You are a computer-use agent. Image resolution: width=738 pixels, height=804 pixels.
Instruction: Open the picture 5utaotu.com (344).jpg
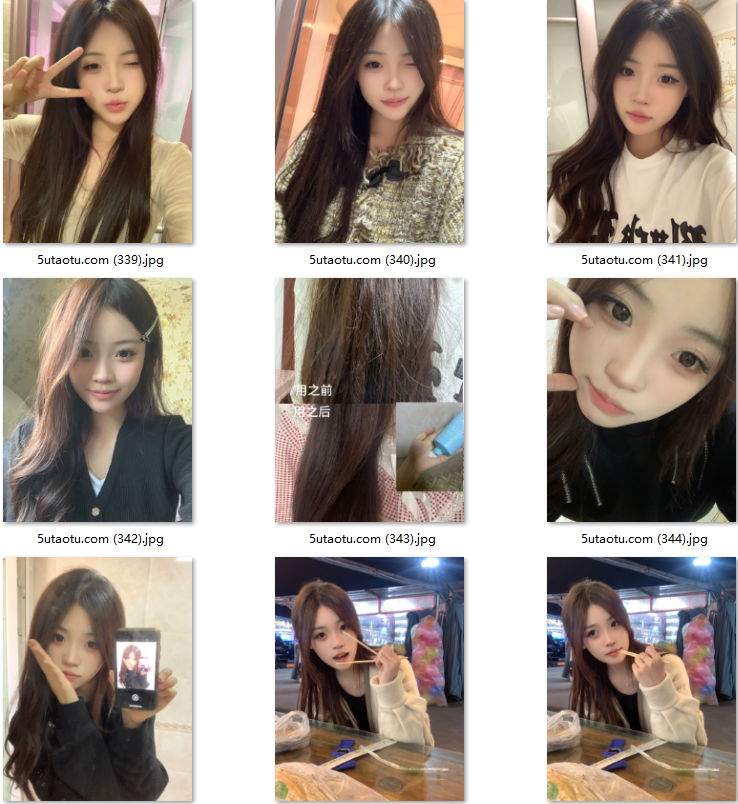[641, 400]
